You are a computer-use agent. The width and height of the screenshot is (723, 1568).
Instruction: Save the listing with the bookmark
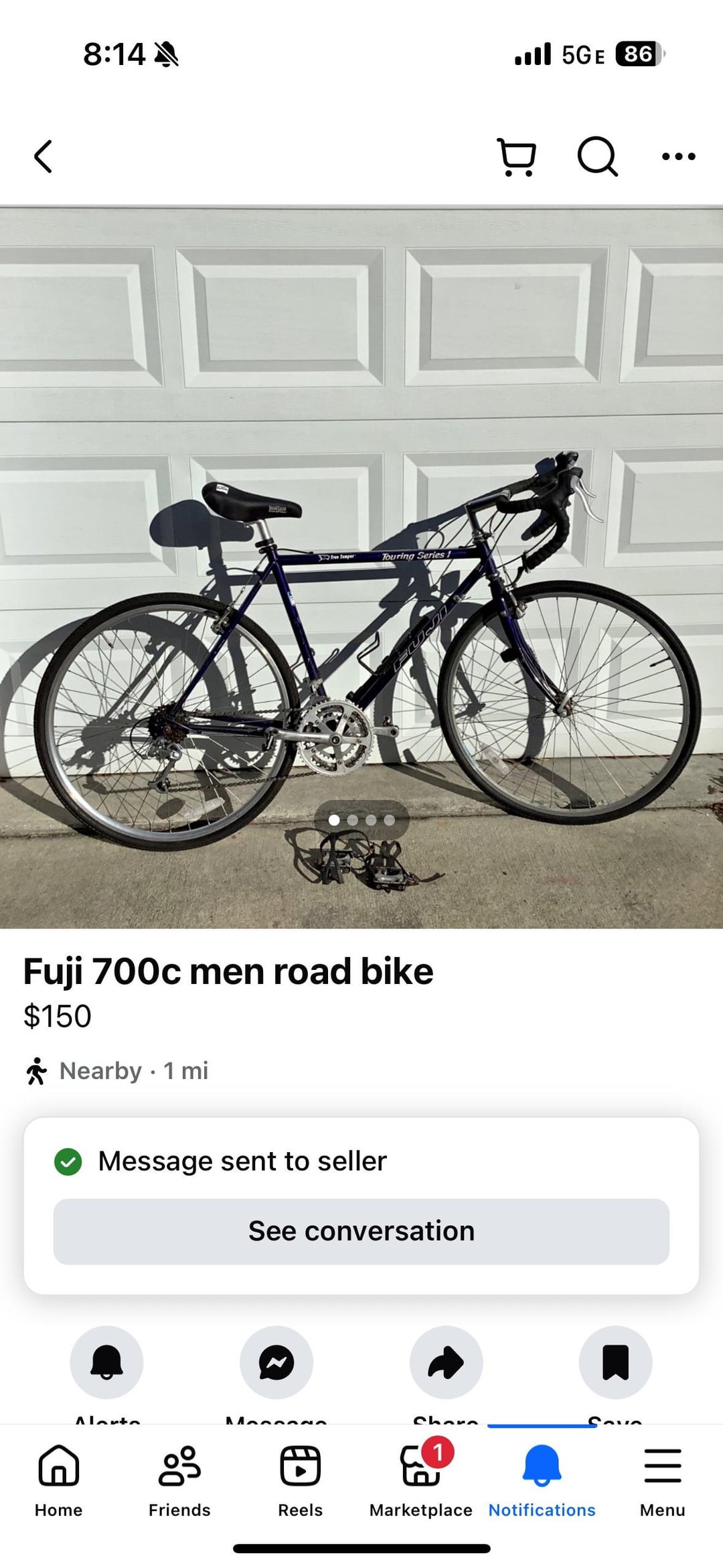(x=615, y=1362)
